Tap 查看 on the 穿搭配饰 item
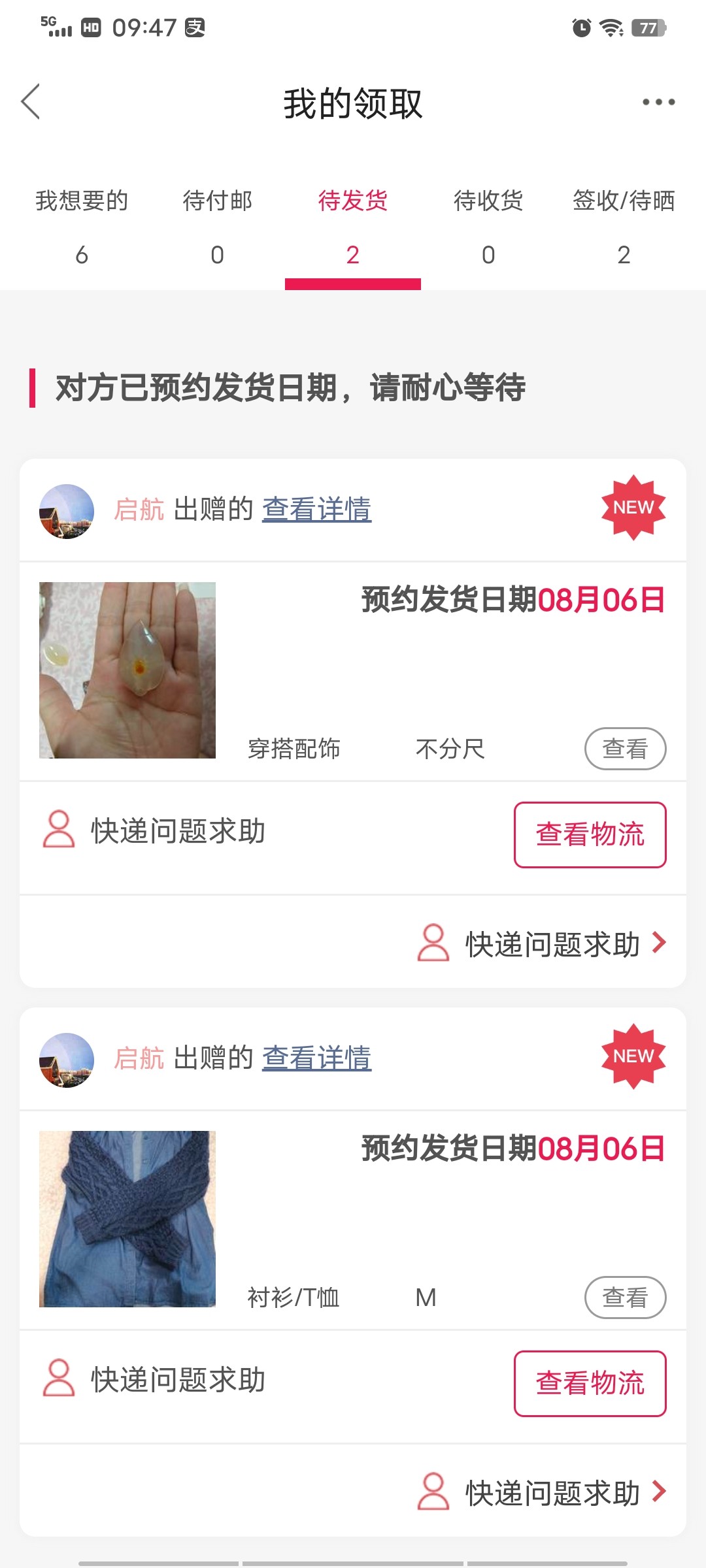This screenshot has width=706, height=1568. tap(625, 749)
